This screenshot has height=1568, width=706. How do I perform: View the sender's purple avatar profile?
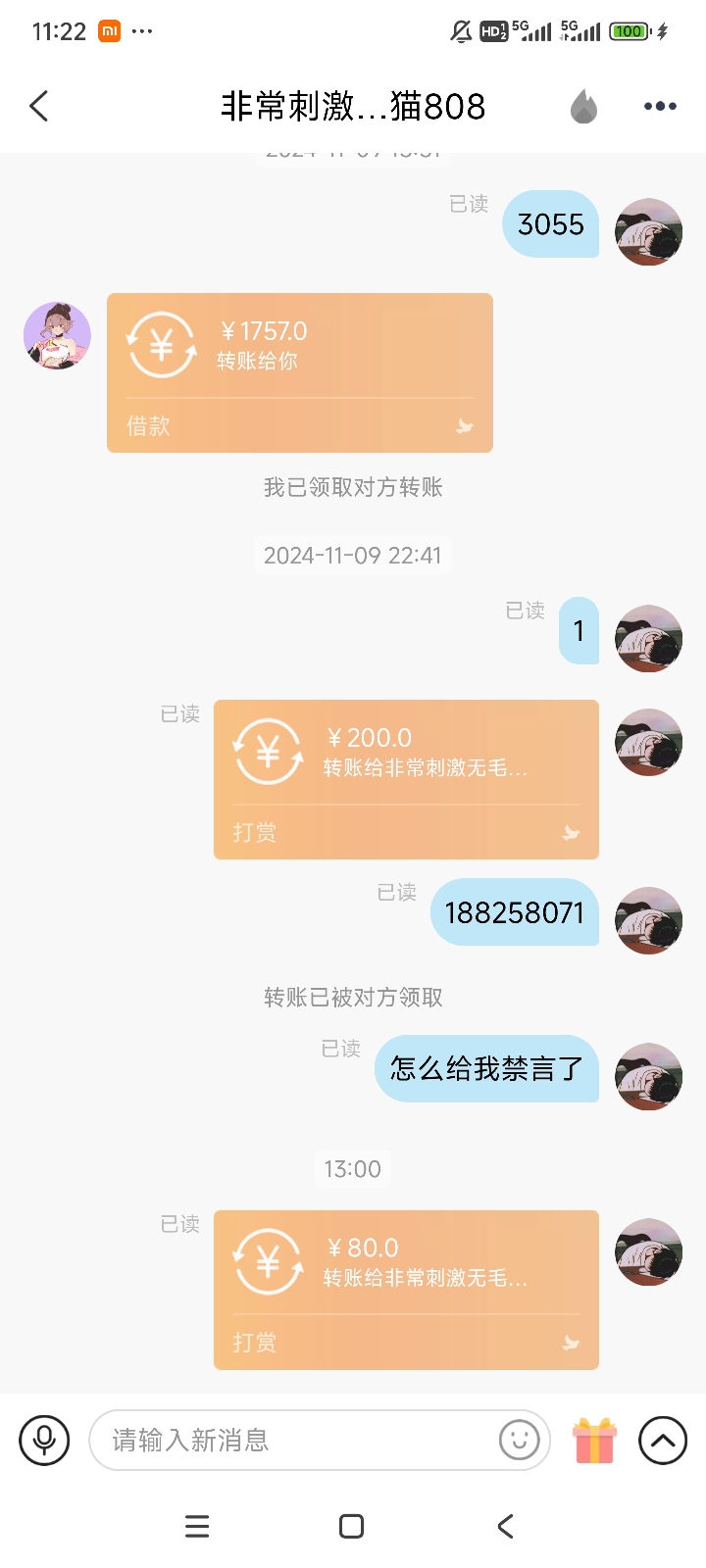(x=57, y=335)
